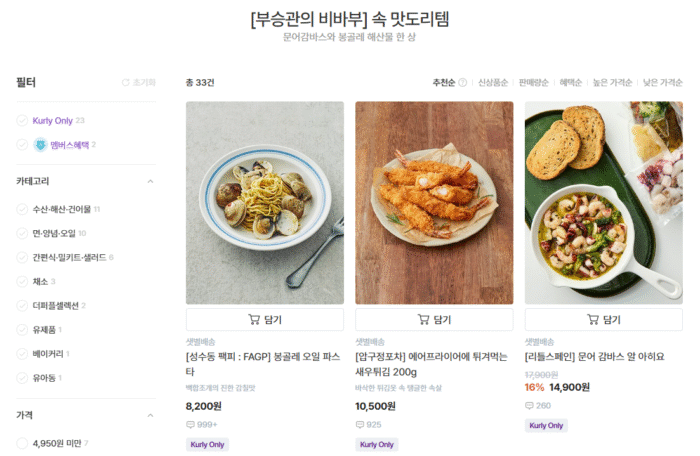Viewport: 700px width, 456px height.
Task: Sort products by 신상품순
Action: pos(493,82)
